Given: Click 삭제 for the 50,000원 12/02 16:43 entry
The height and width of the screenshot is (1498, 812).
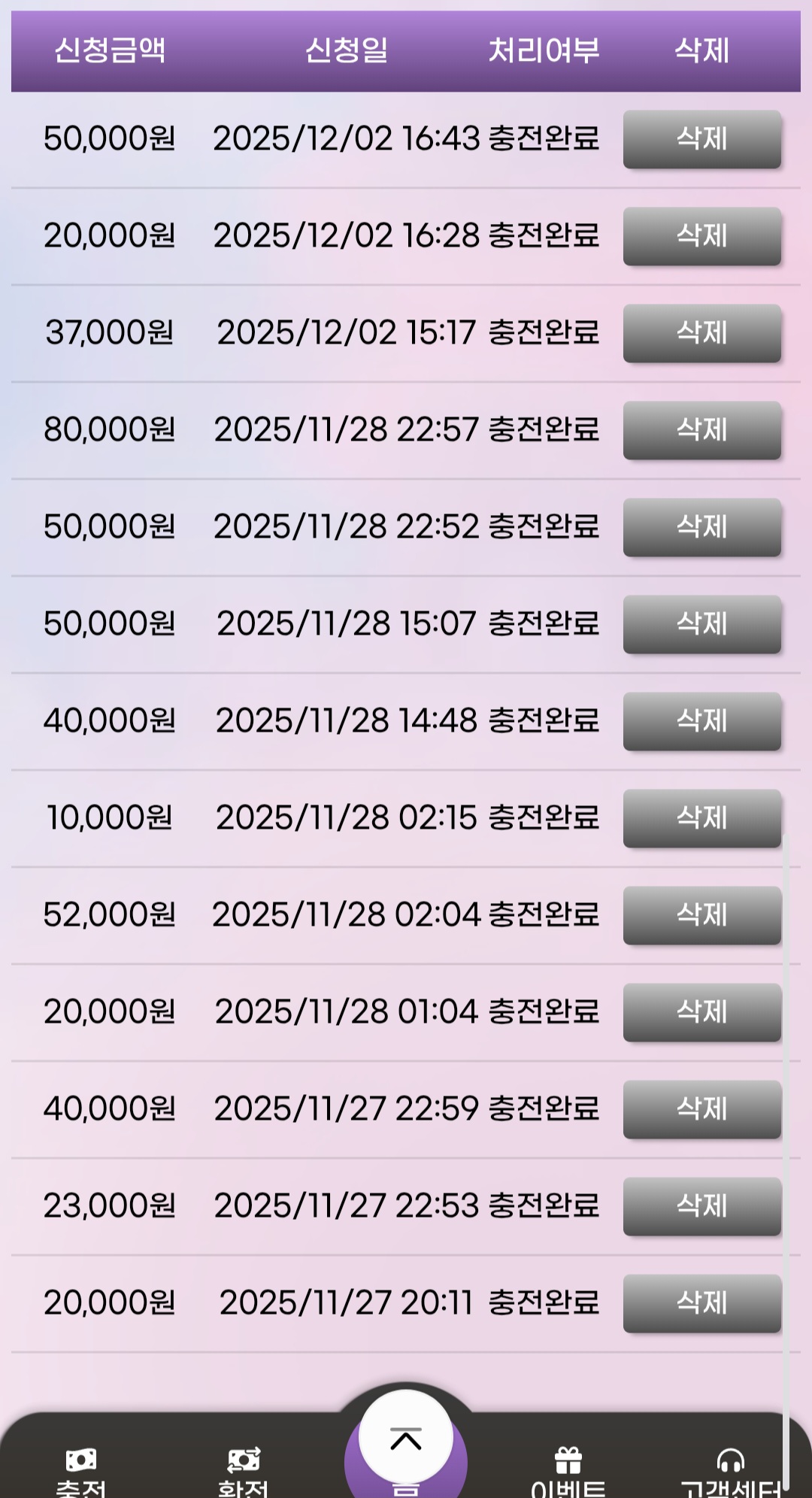Looking at the screenshot, I should click(x=701, y=140).
